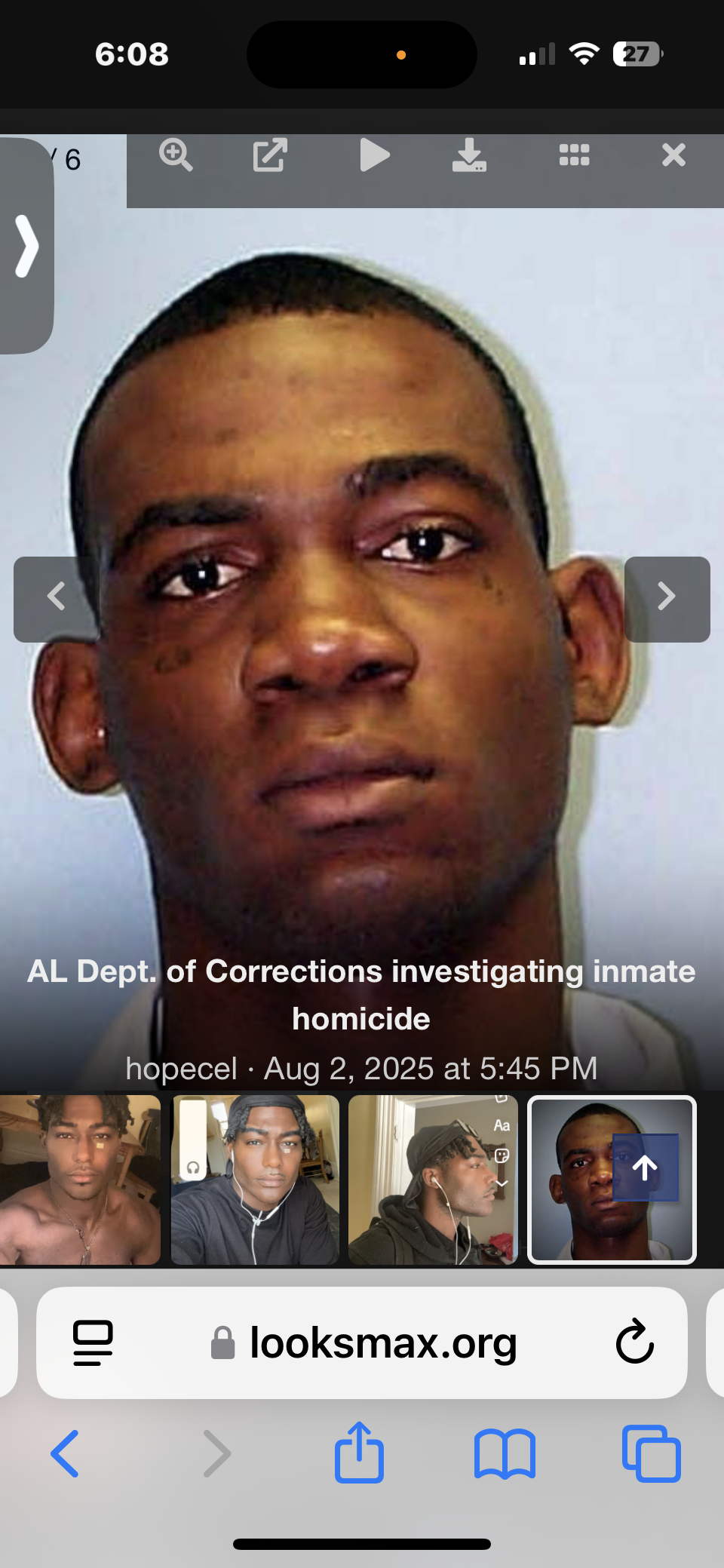Download the current image
The width and height of the screenshot is (724, 1568).
(469, 155)
